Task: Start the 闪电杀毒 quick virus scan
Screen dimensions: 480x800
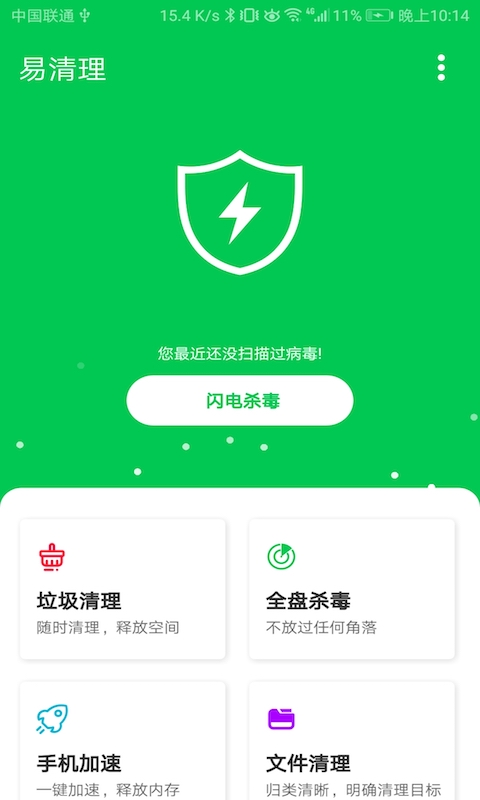Action: coord(240,401)
